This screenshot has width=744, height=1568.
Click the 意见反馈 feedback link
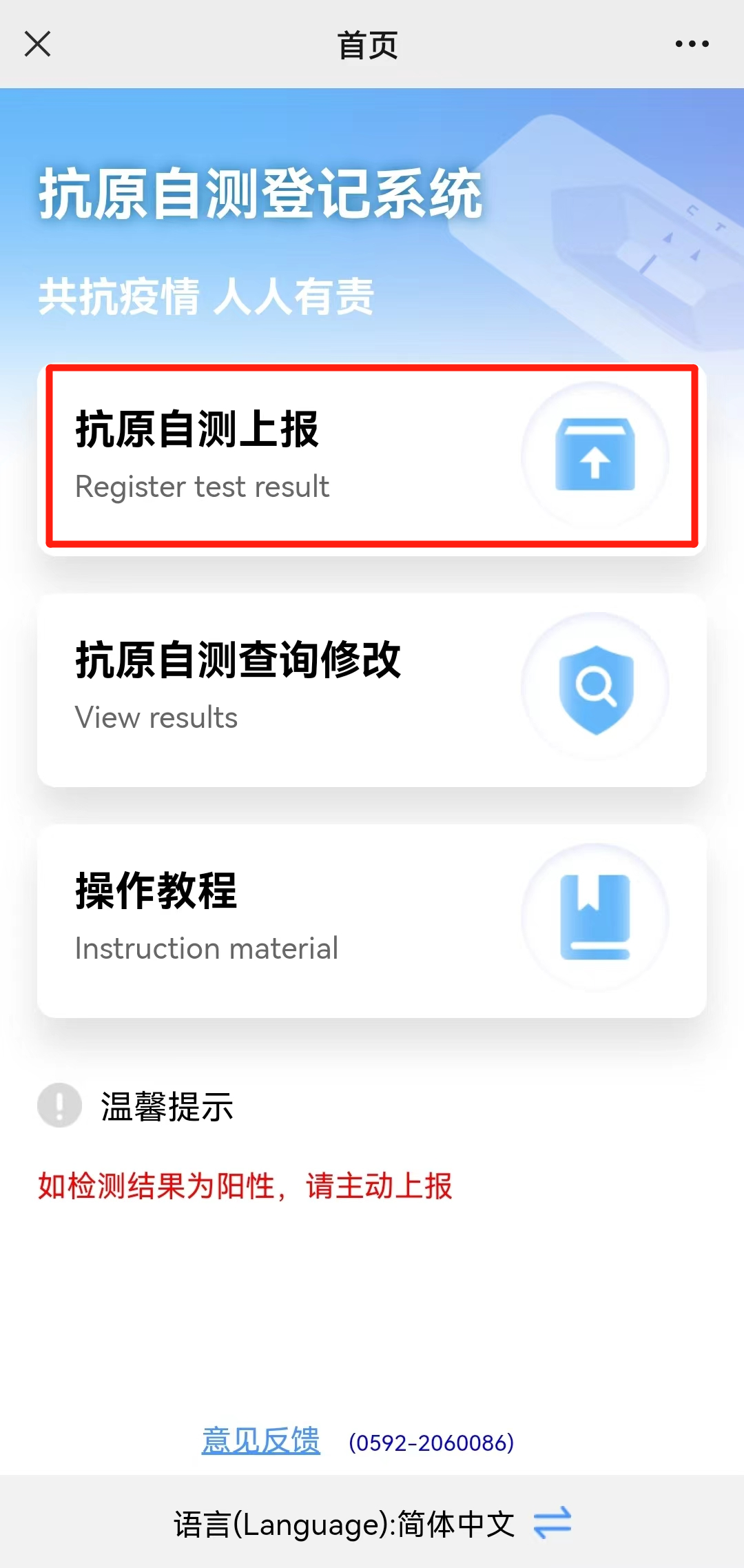(x=260, y=1440)
